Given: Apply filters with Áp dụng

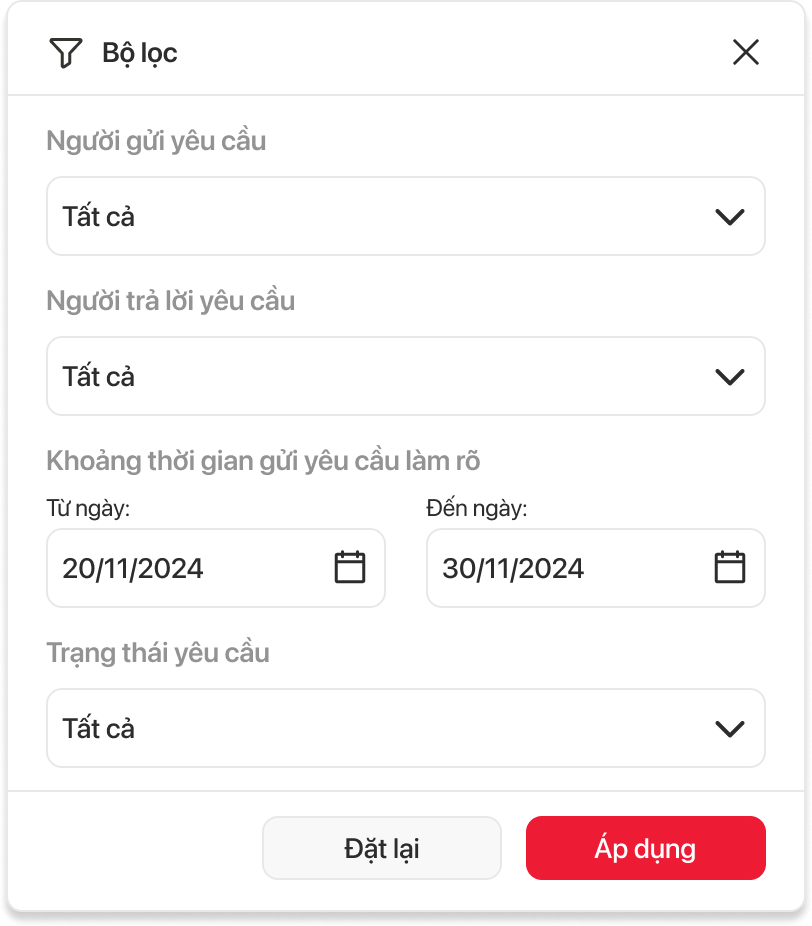Looking at the screenshot, I should (x=645, y=849).
